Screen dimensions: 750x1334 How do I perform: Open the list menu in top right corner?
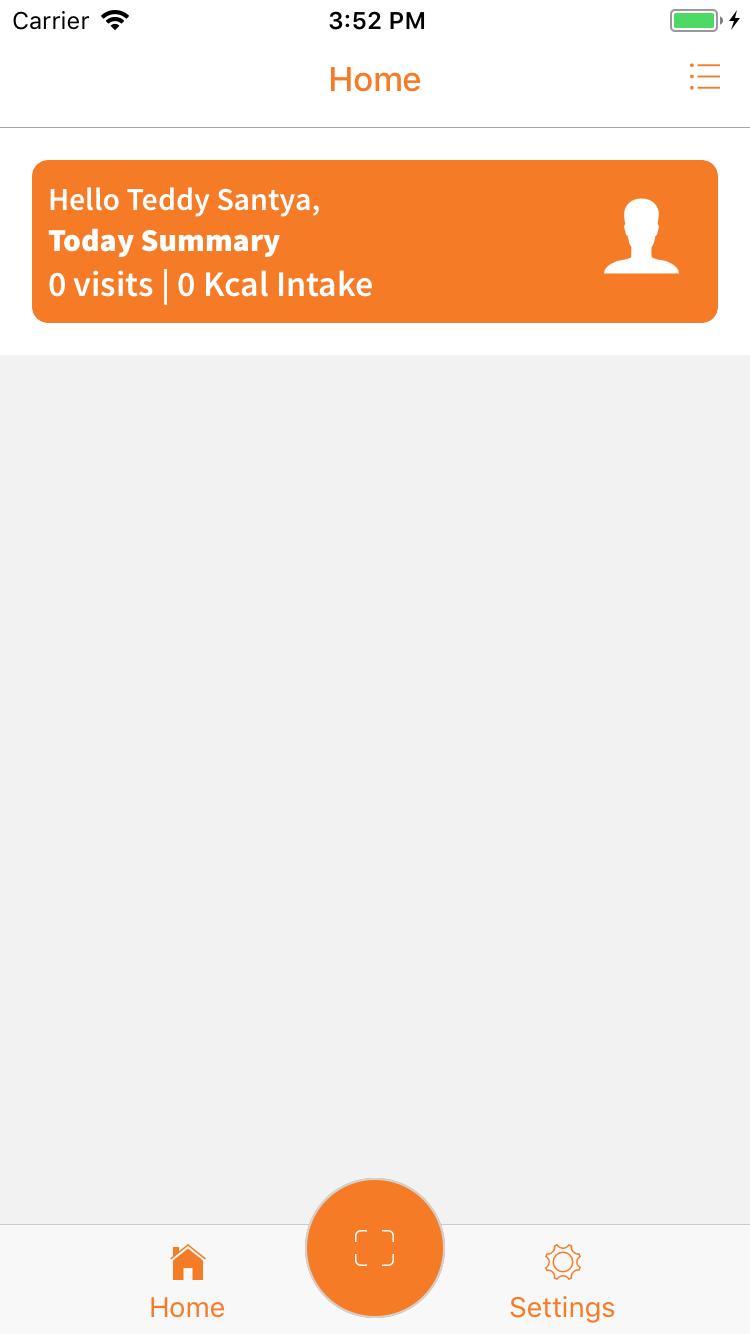click(705, 77)
